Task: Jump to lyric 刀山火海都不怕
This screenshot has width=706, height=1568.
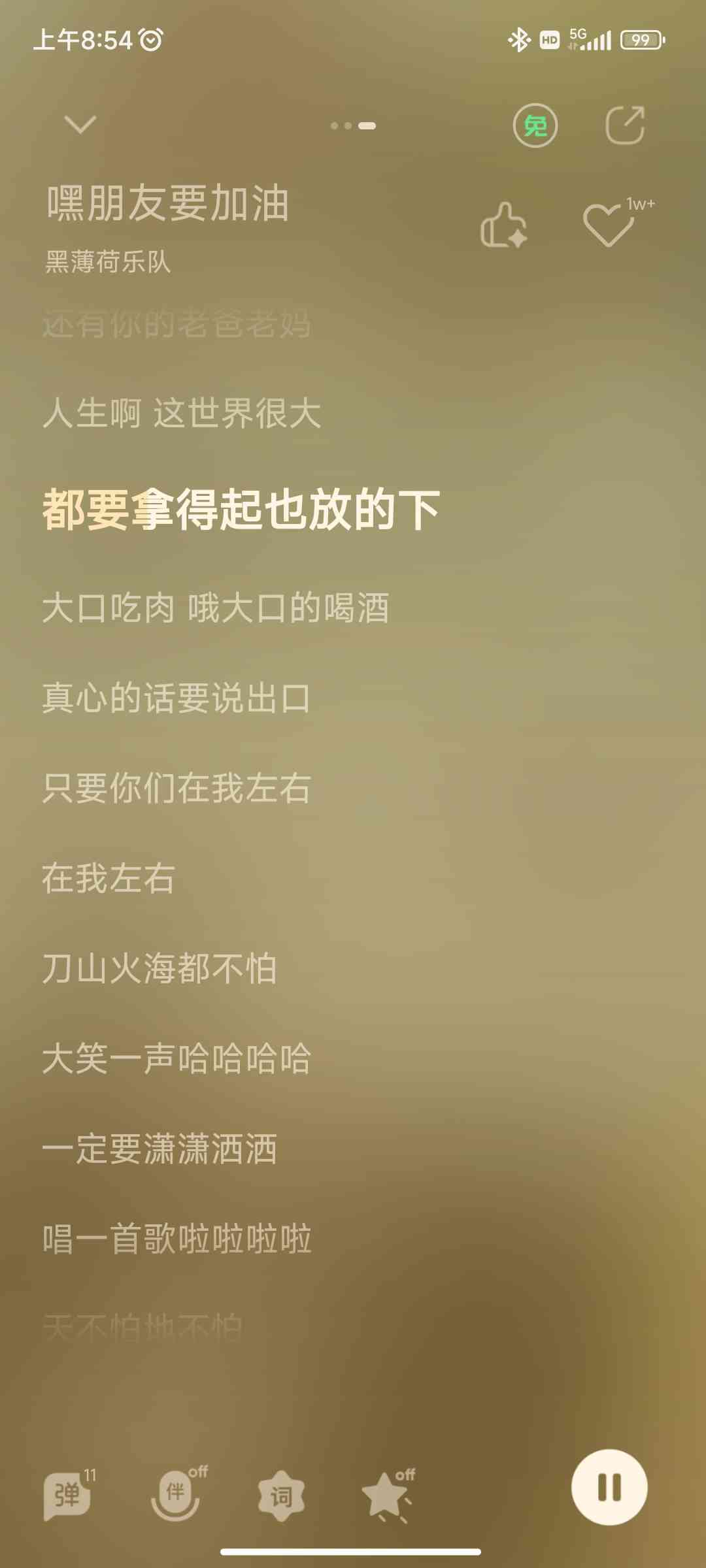Action: point(160,968)
